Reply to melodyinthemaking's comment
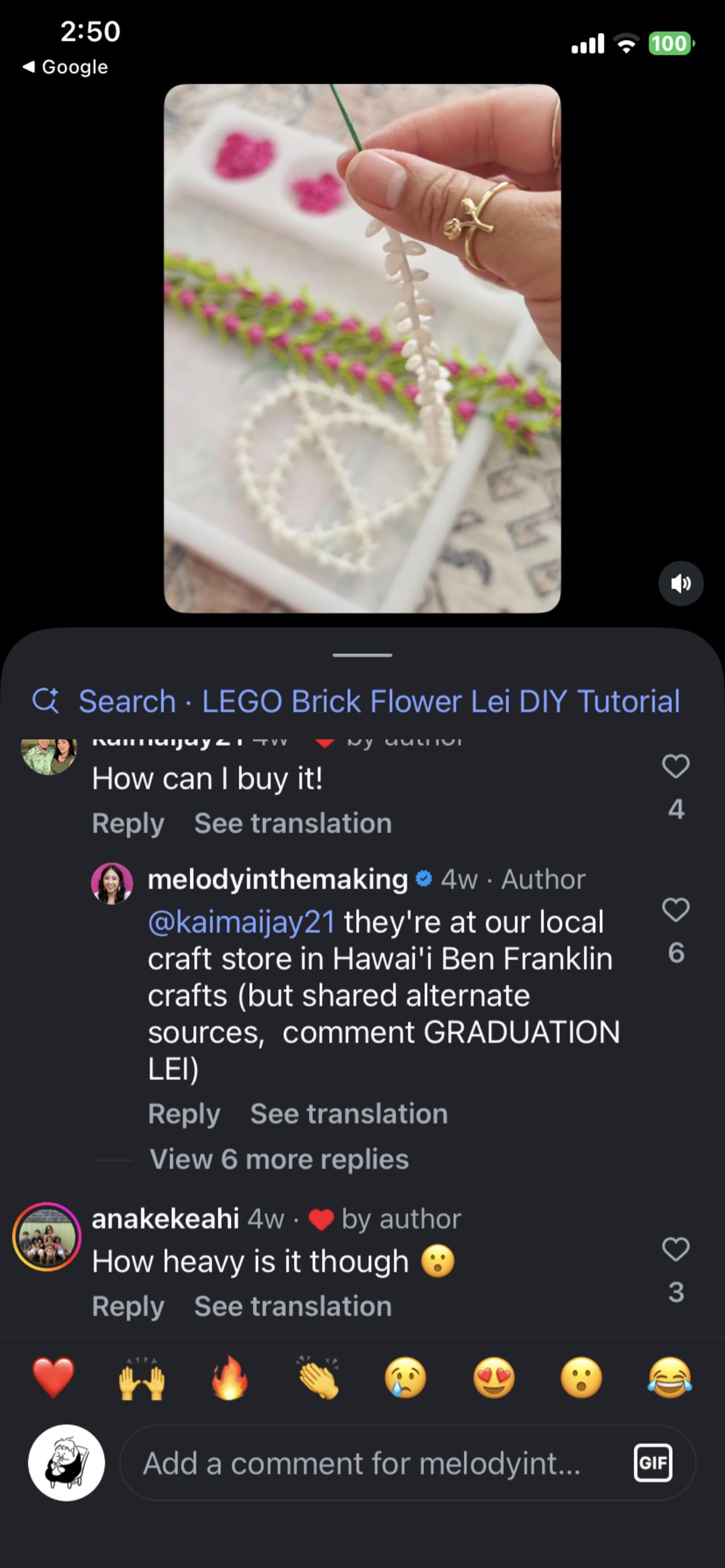 (184, 1113)
